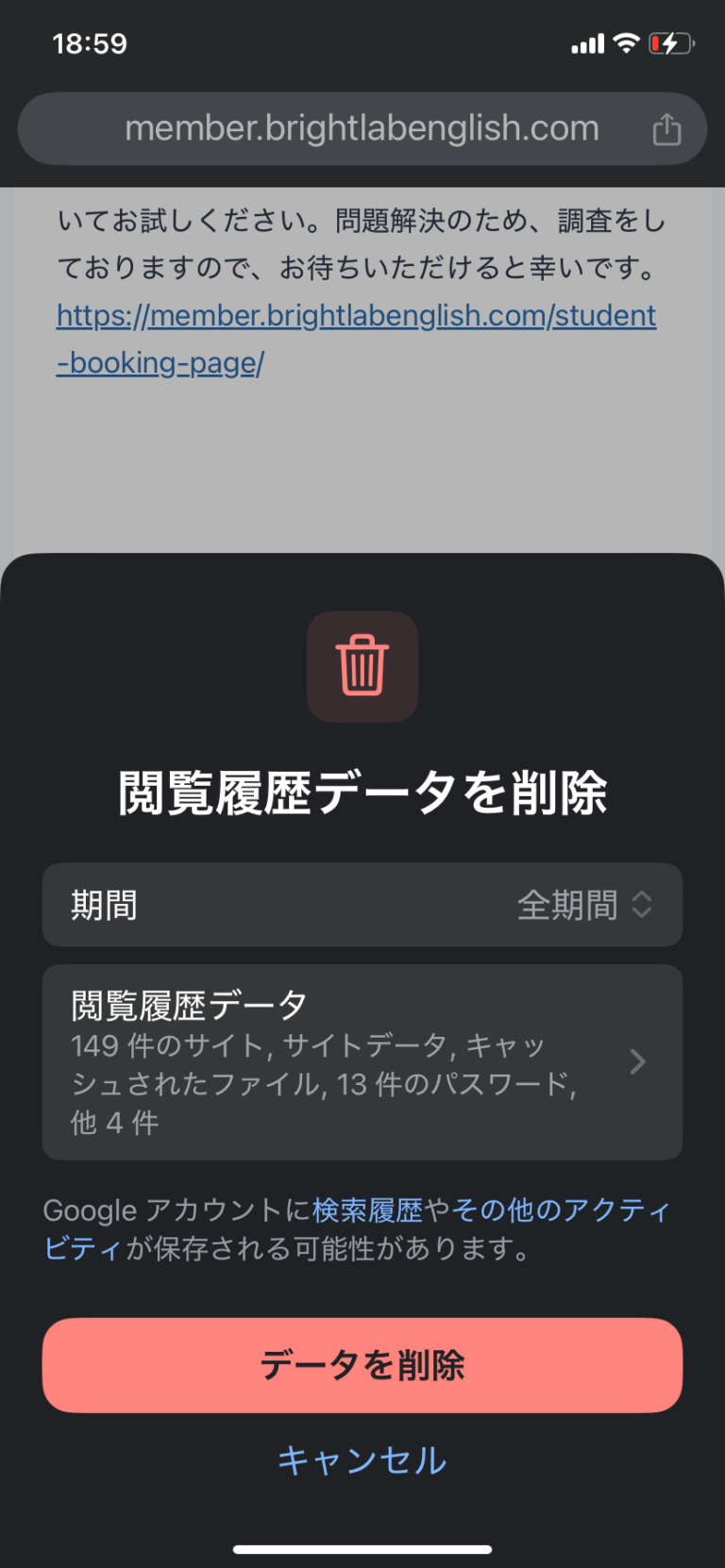Tap the member.brightlabenglish.com address bar
This screenshot has height=1568, width=725.
(362, 128)
